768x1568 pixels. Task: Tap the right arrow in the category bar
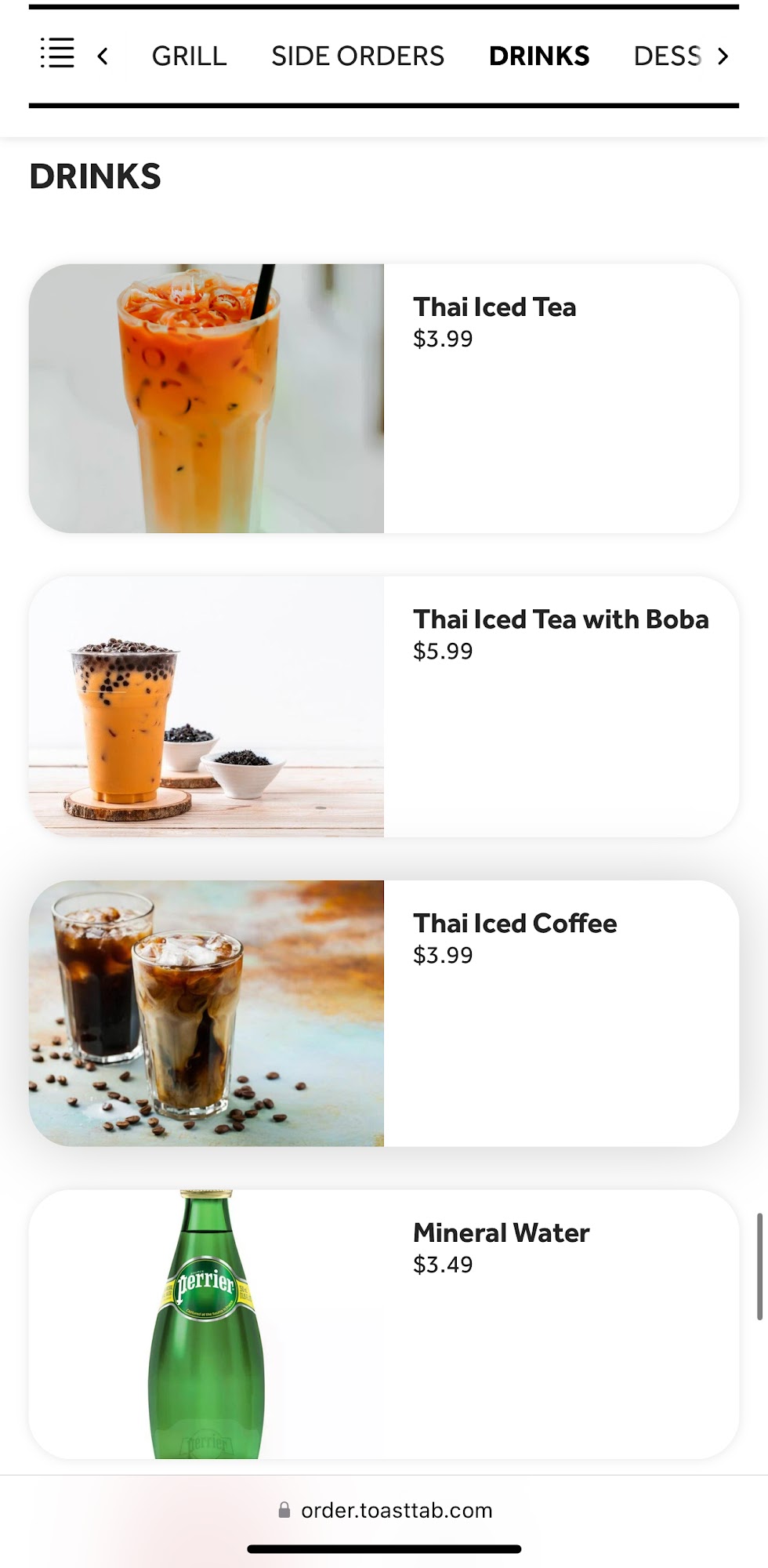tap(723, 56)
